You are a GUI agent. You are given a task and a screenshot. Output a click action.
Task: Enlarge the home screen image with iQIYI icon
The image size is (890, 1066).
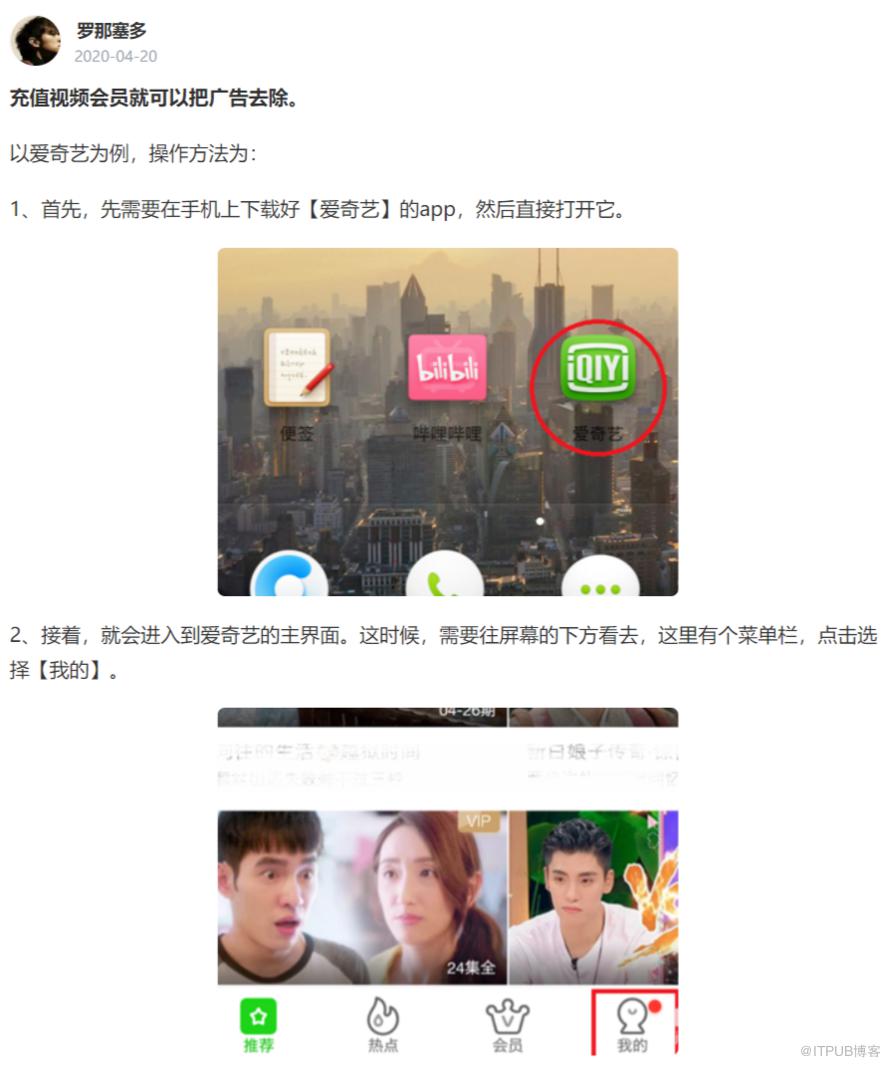pos(447,422)
